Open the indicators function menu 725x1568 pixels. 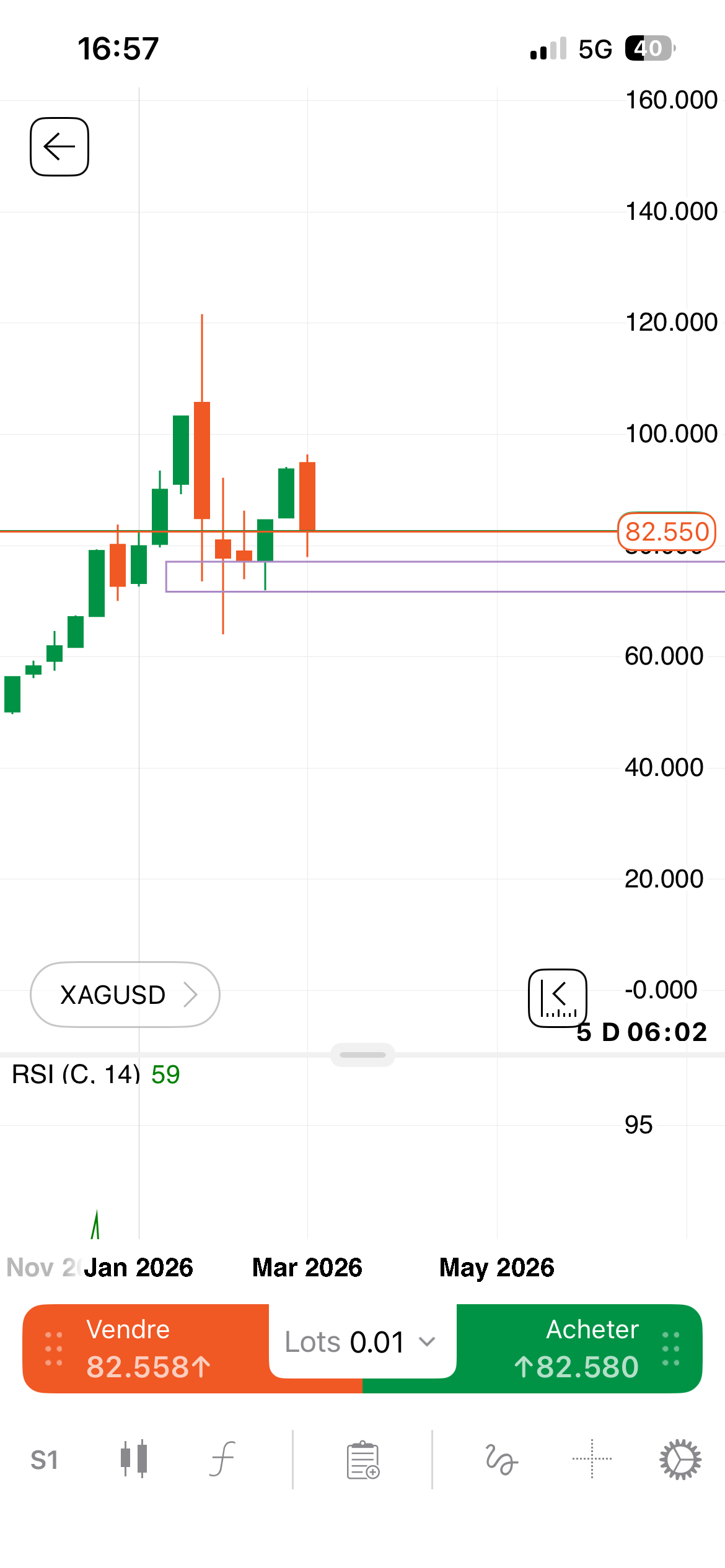coord(222,1459)
